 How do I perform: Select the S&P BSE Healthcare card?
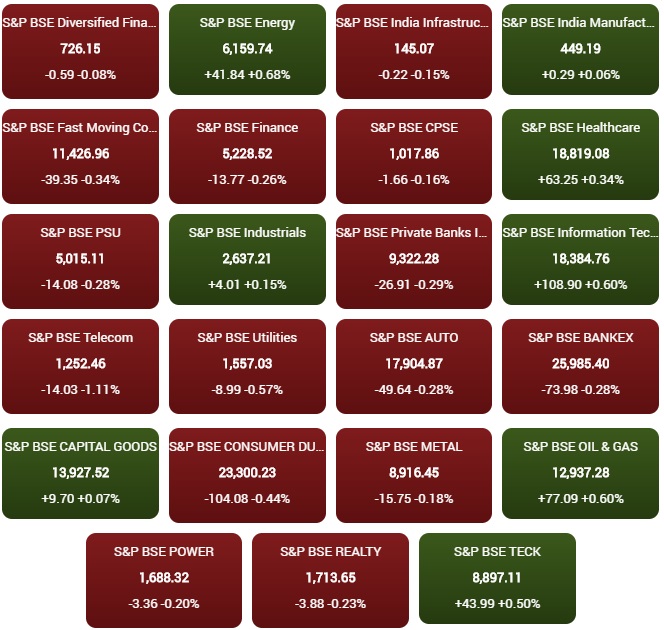click(x=580, y=155)
